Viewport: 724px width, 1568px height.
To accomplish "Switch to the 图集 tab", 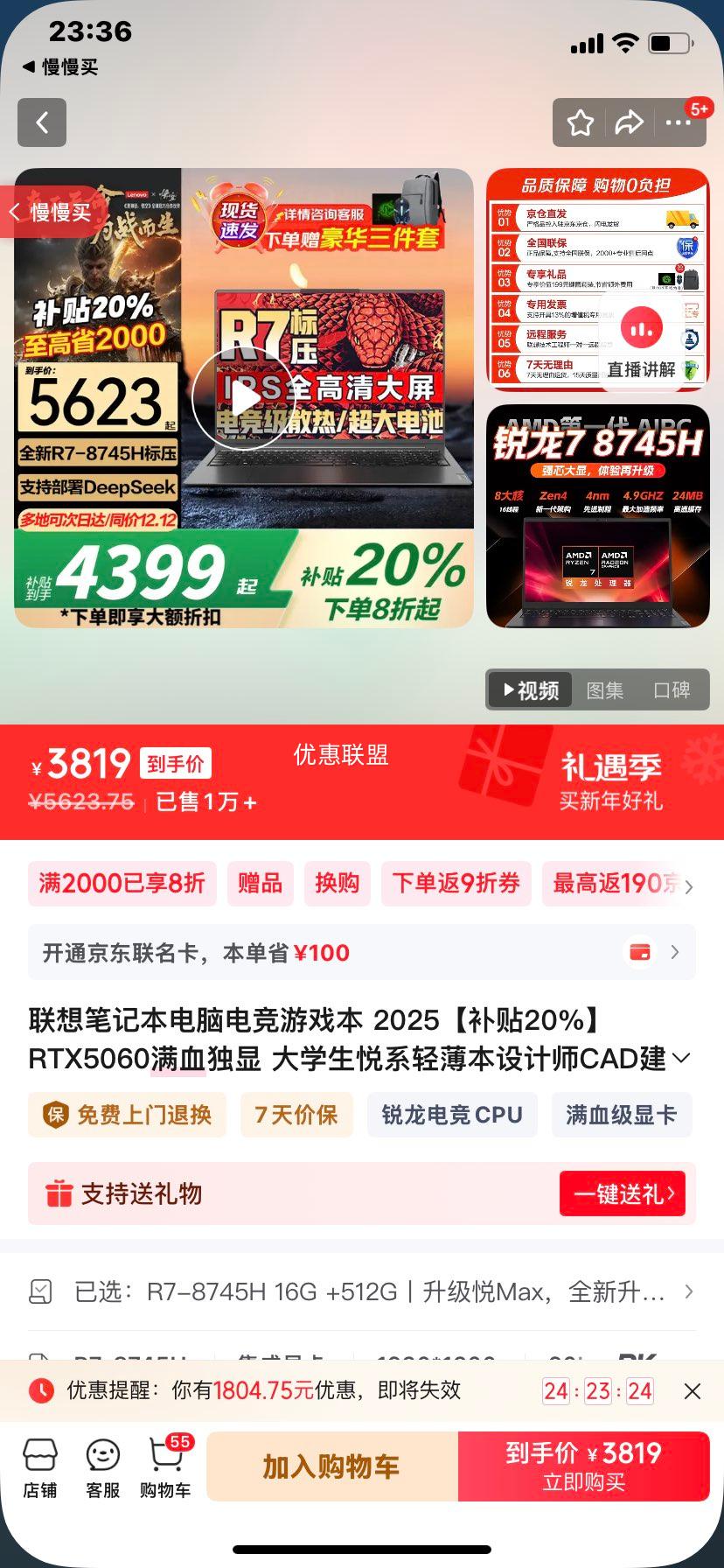I will 605,689.
